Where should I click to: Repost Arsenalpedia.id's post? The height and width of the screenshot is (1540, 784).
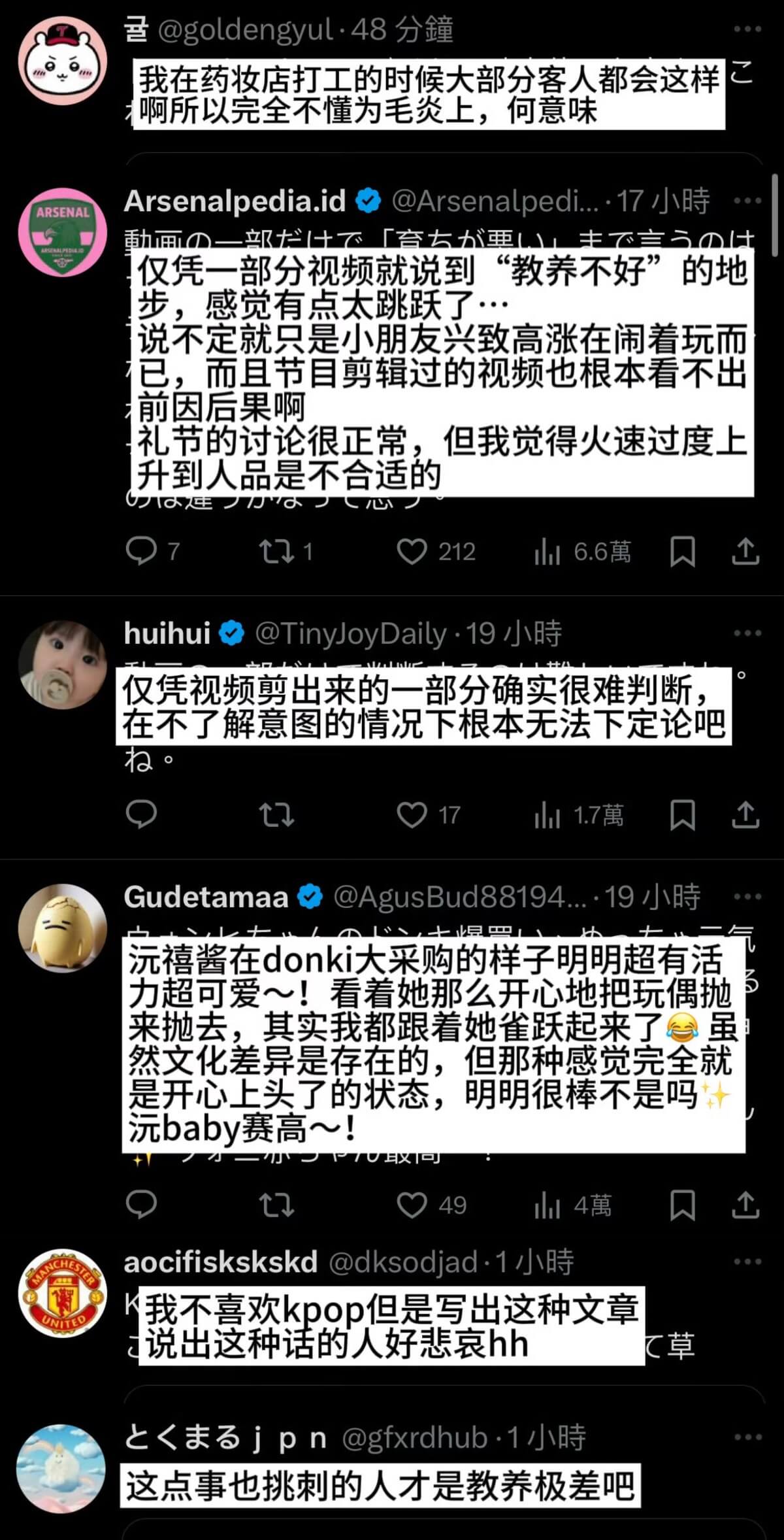[276, 551]
